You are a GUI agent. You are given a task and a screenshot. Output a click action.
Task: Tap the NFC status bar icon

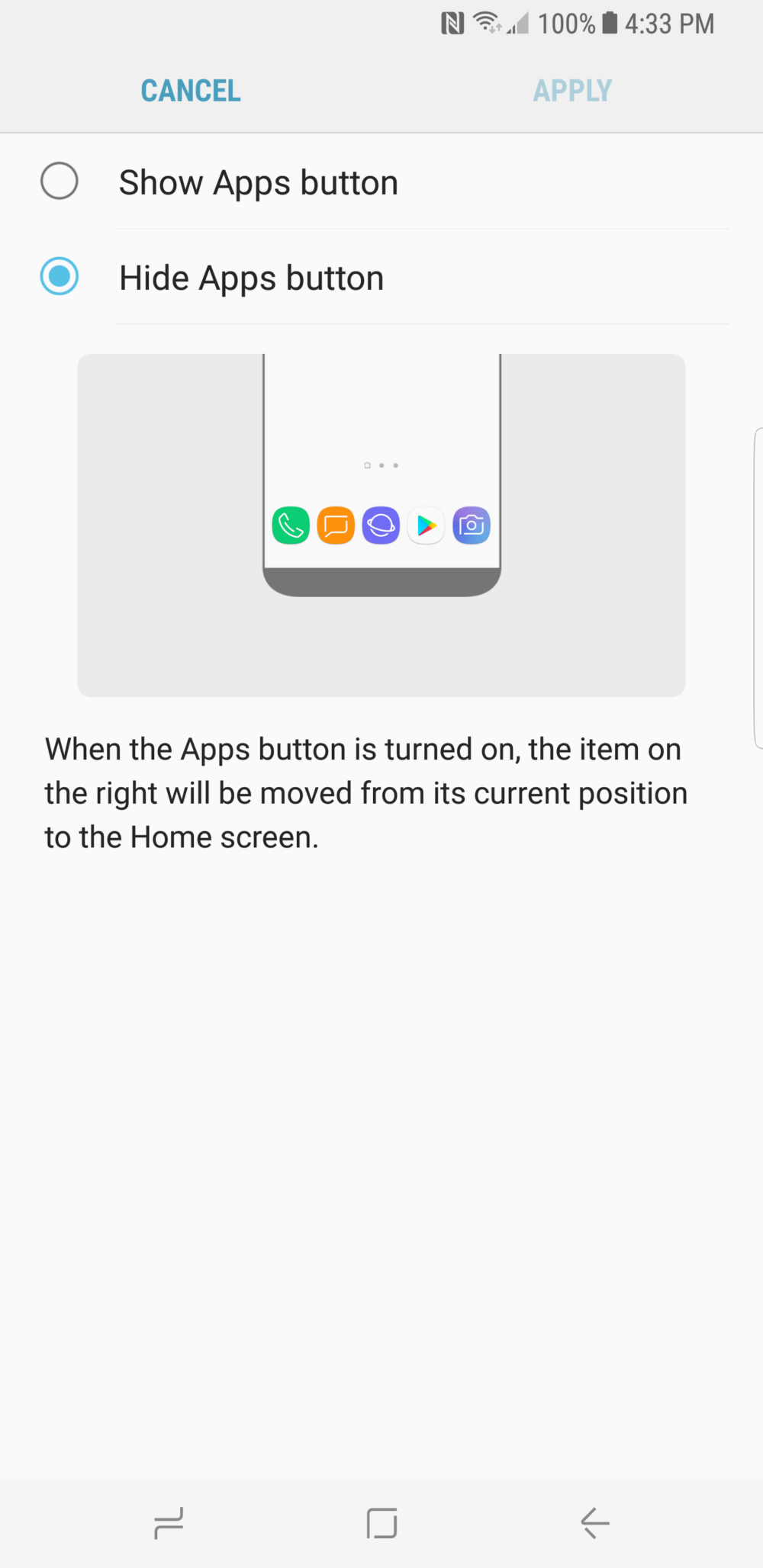pyautogui.click(x=452, y=23)
